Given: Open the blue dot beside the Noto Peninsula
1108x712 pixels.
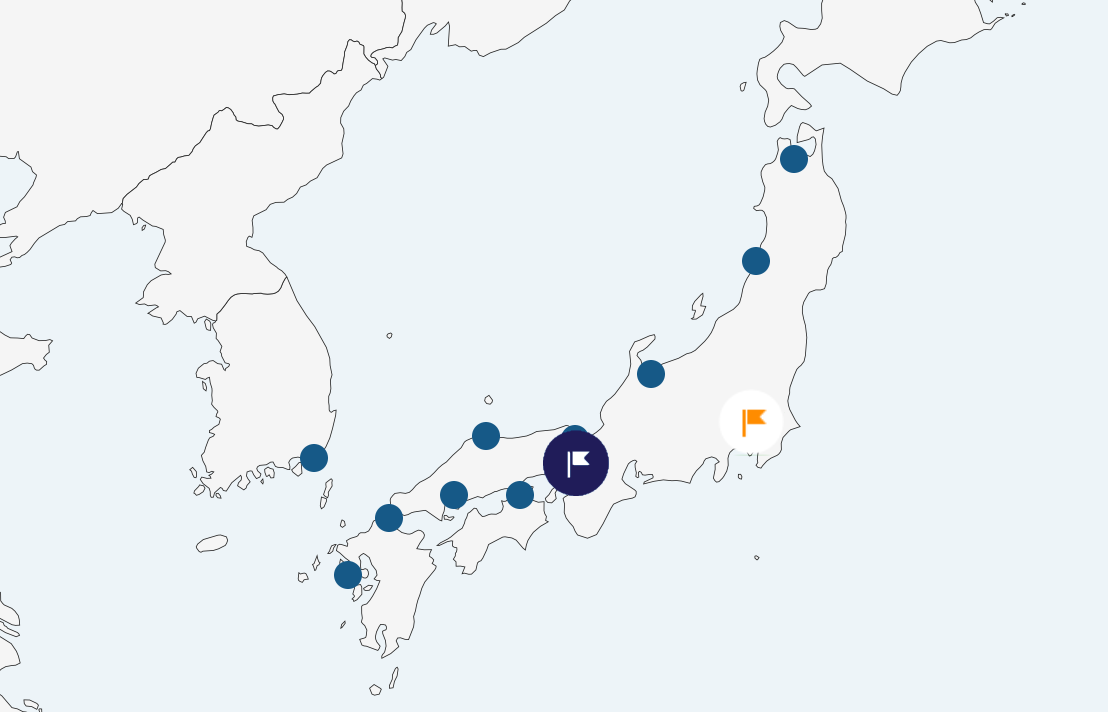Looking at the screenshot, I should tap(651, 374).
